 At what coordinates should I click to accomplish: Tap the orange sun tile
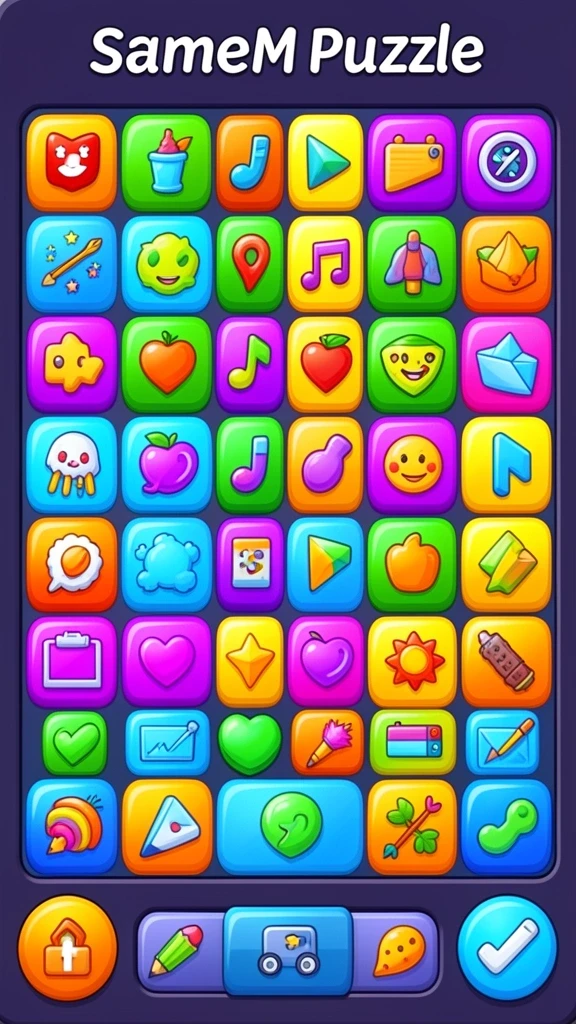[x=412, y=662]
